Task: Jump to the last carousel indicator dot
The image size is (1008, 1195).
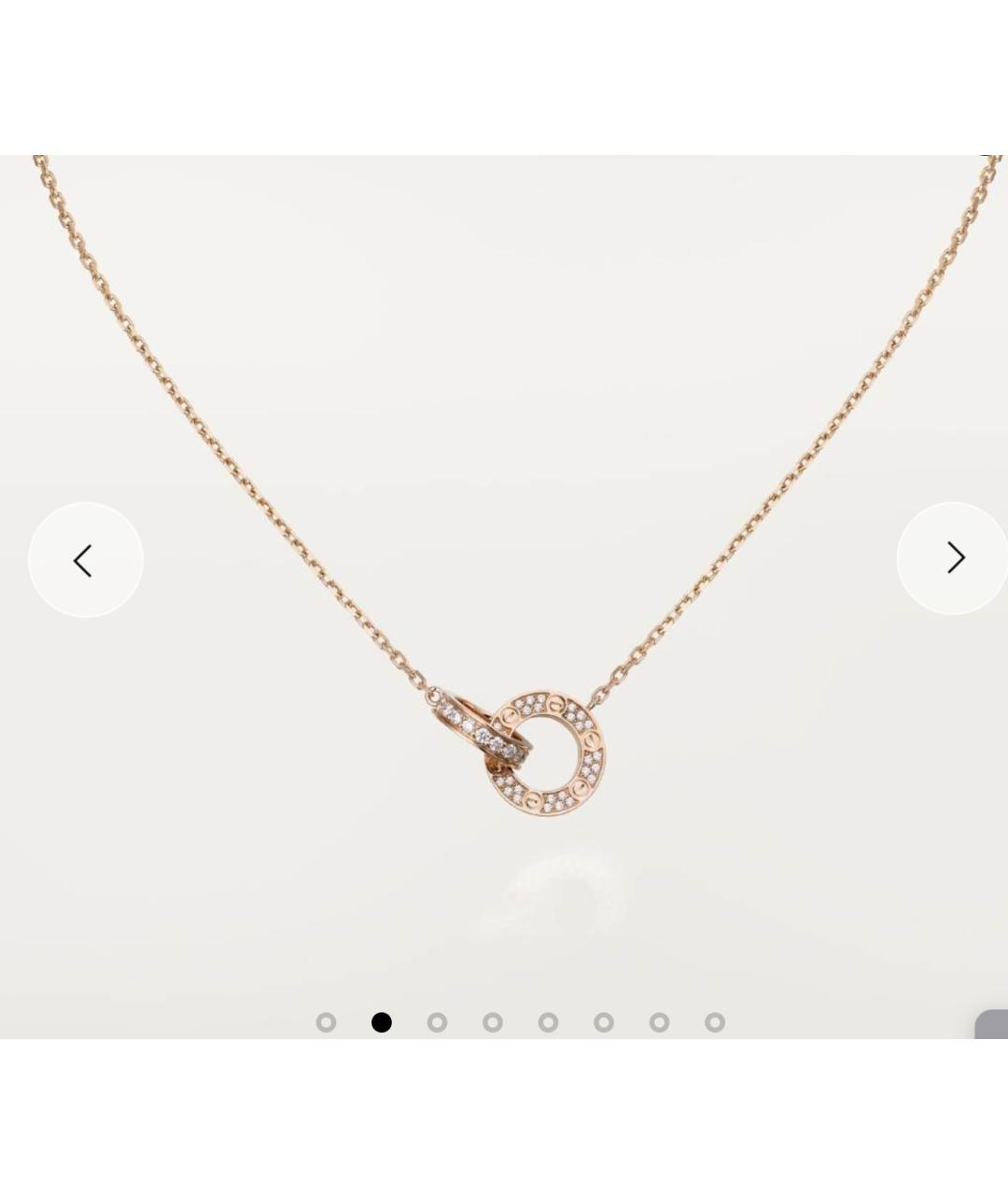Action: [715, 1022]
